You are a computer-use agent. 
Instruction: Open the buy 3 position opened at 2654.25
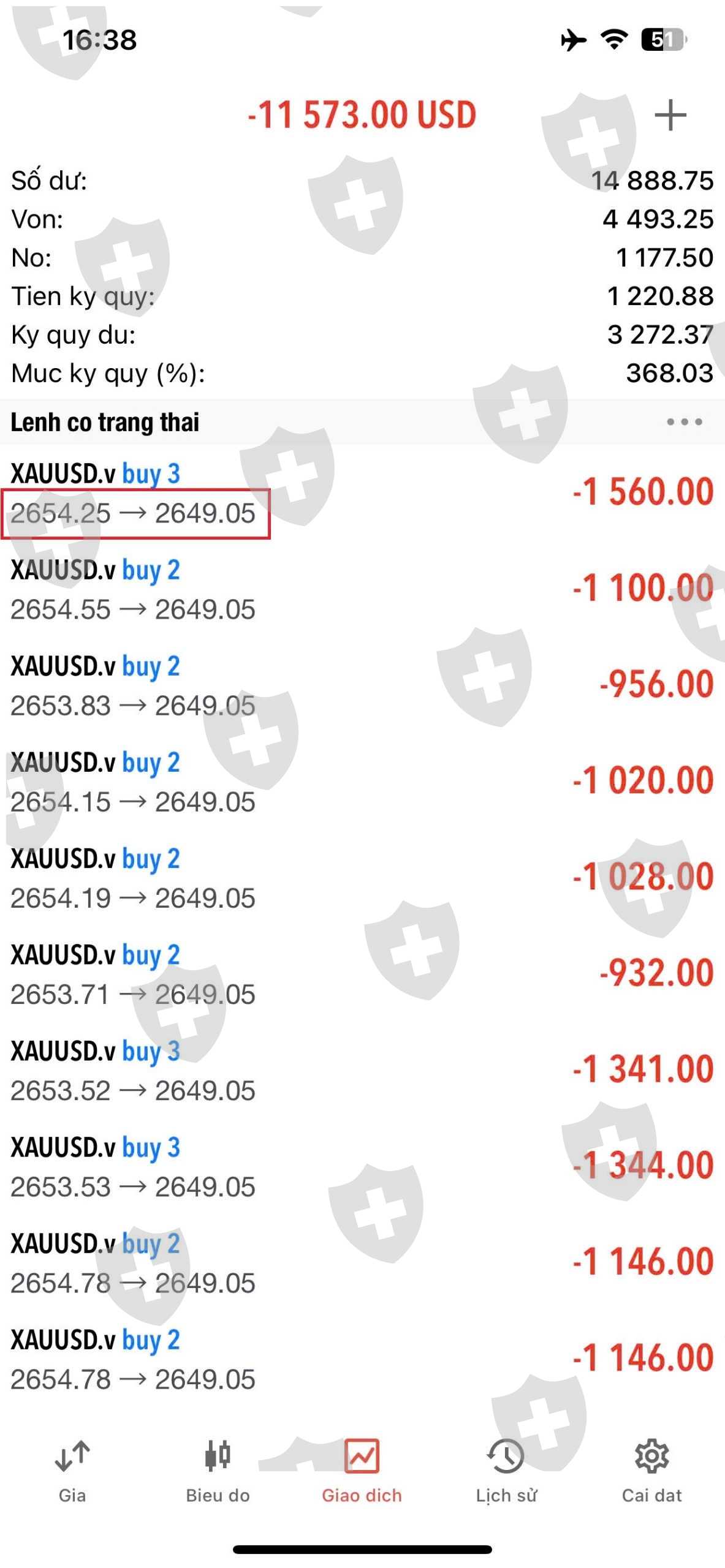(362, 493)
